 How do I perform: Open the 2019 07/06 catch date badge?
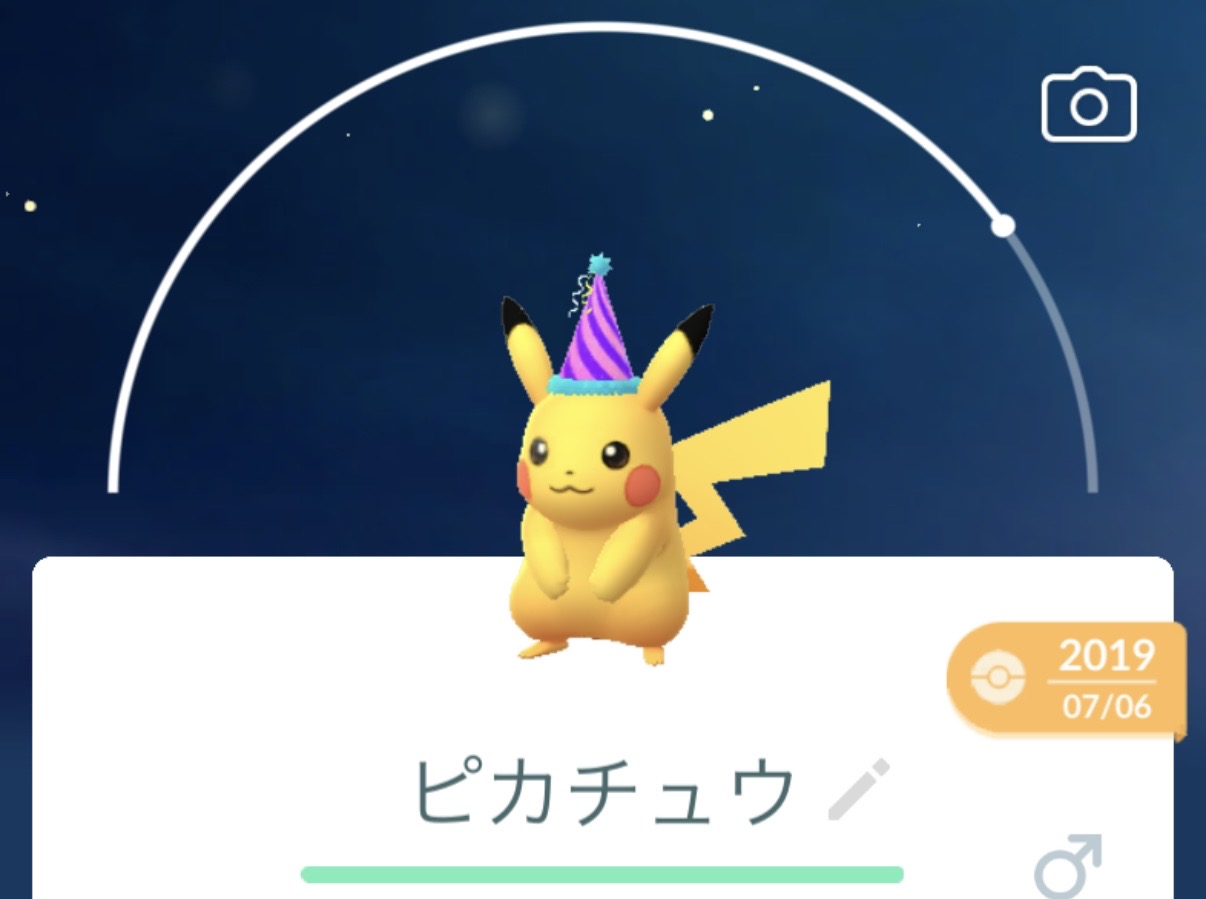tap(1067, 681)
